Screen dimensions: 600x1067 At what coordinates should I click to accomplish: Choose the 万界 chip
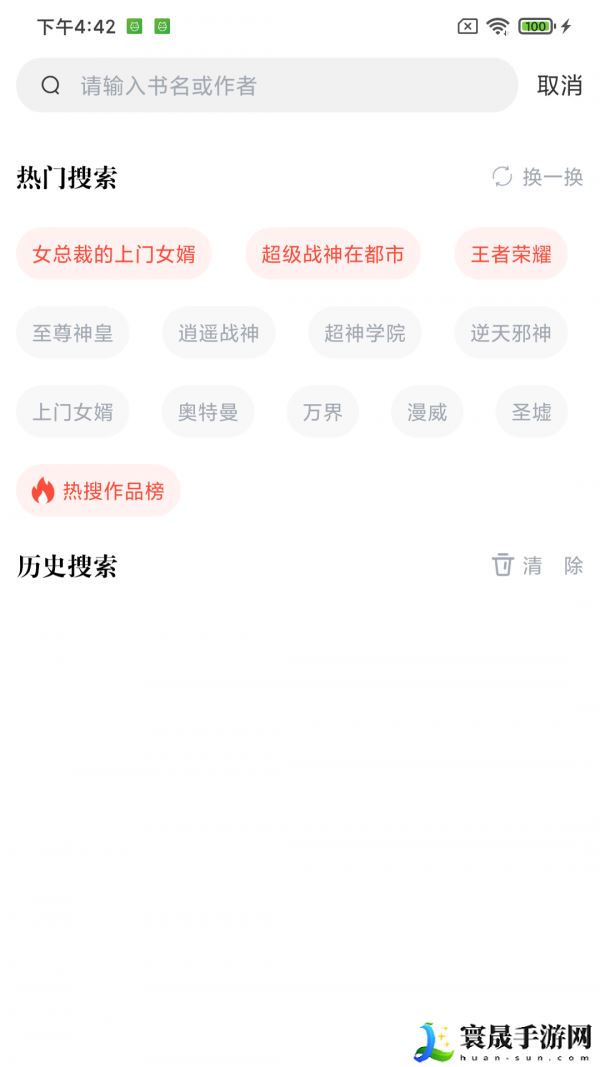(x=323, y=412)
